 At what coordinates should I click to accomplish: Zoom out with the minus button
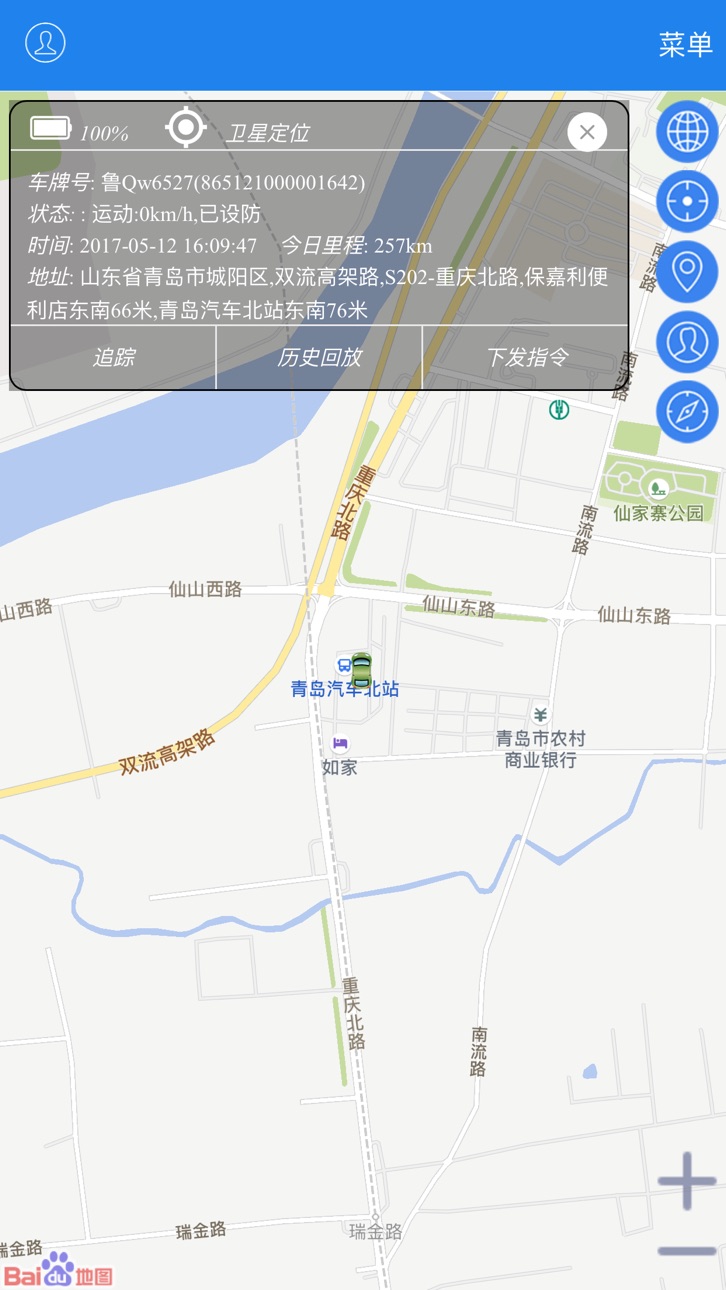(687, 1250)
